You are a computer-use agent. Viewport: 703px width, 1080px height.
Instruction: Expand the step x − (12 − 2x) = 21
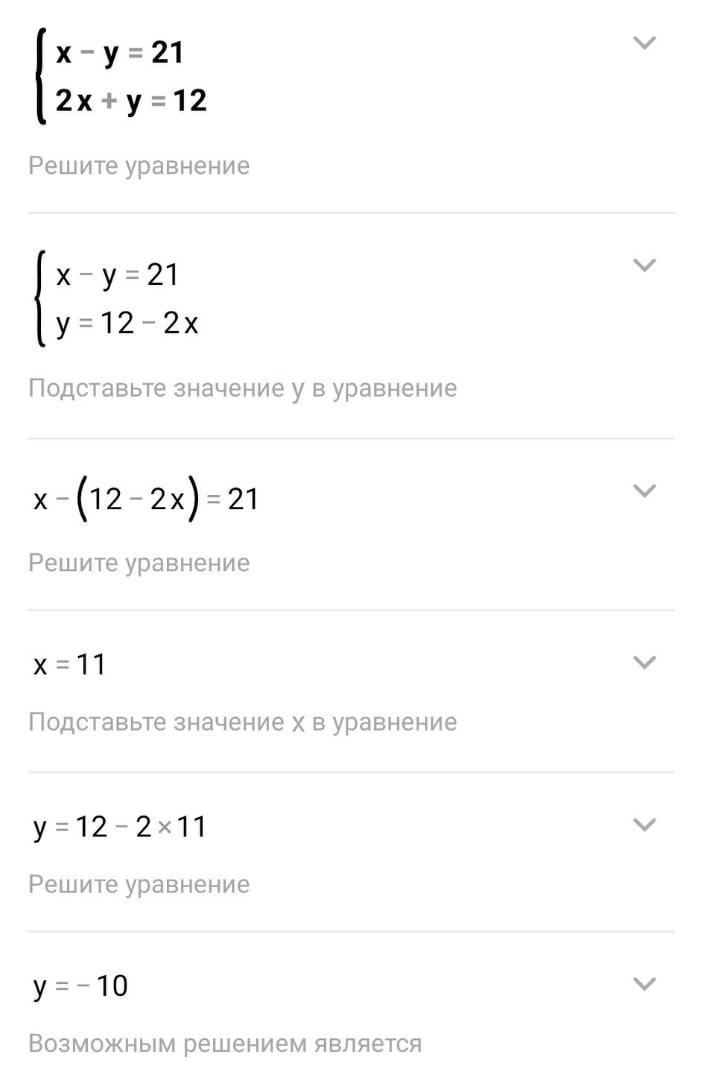pyautogui.click(x=645, y=491)
